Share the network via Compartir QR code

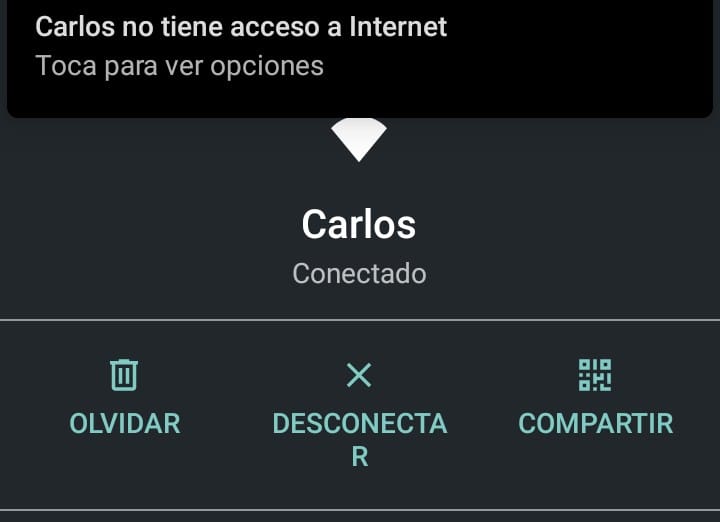coord(595,398)
